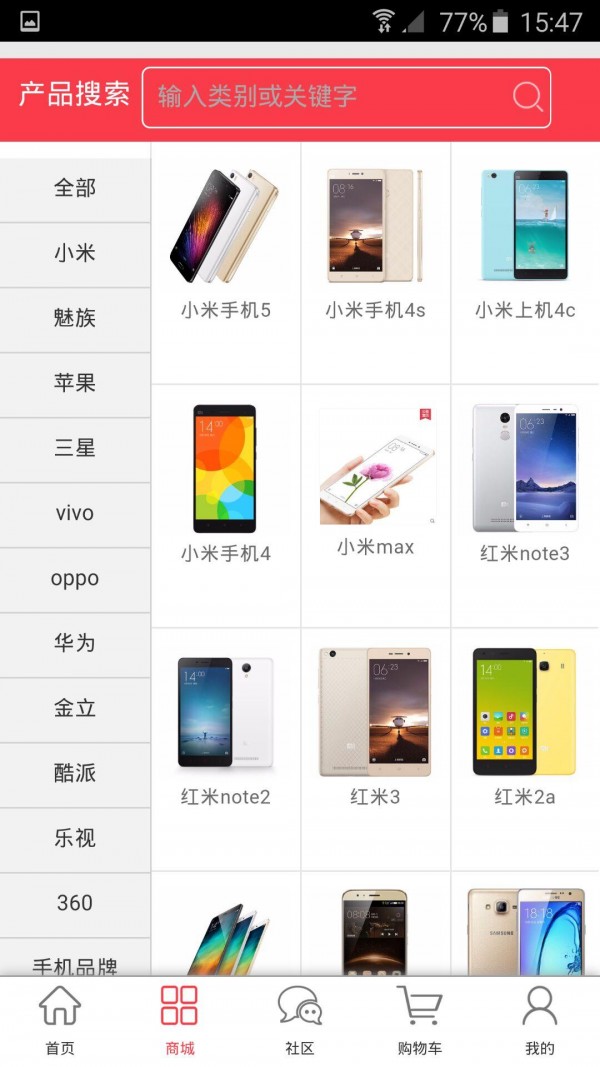Screen dimensions: 600x1067
Task: Open the 小米max product tile
Action: (x=375, y=490)
